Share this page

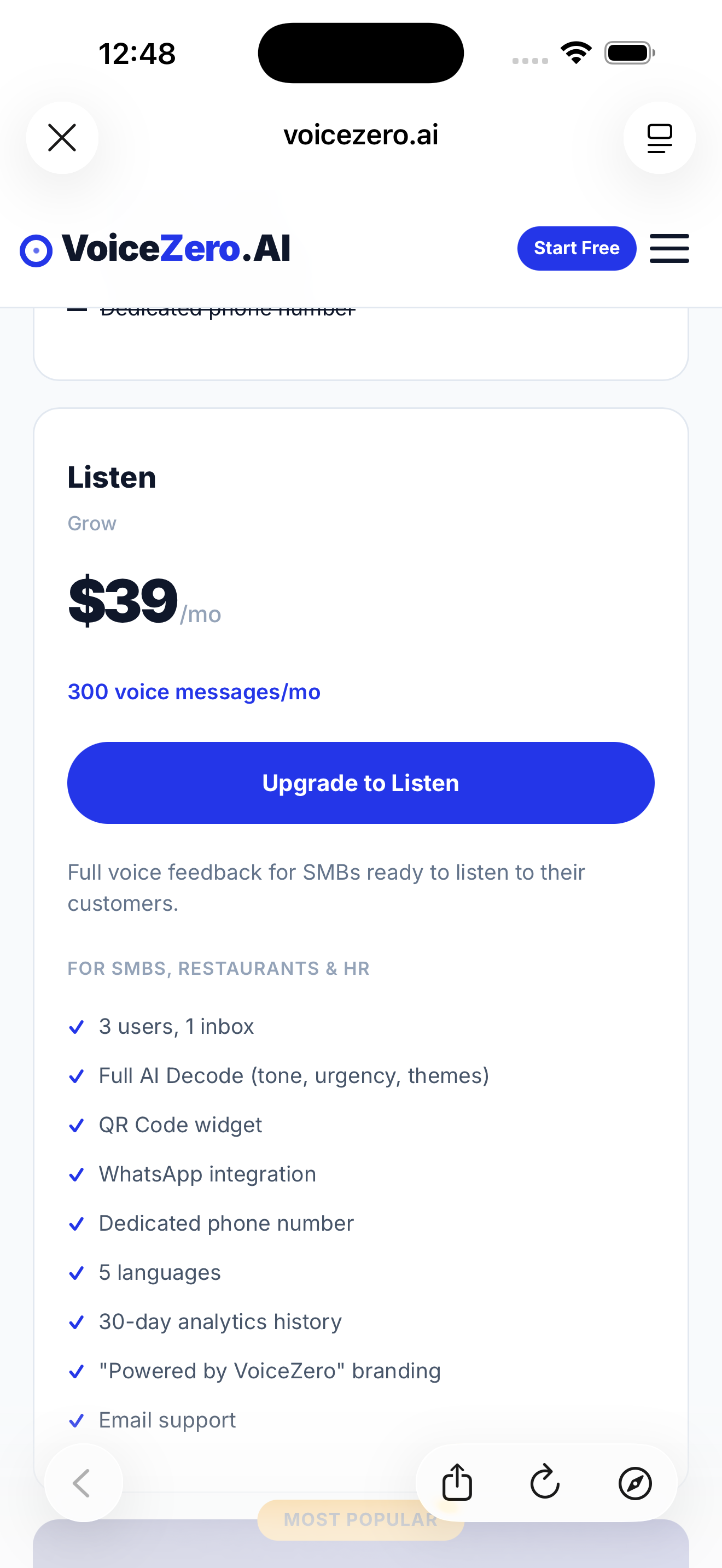click(x=457, y=1482)
